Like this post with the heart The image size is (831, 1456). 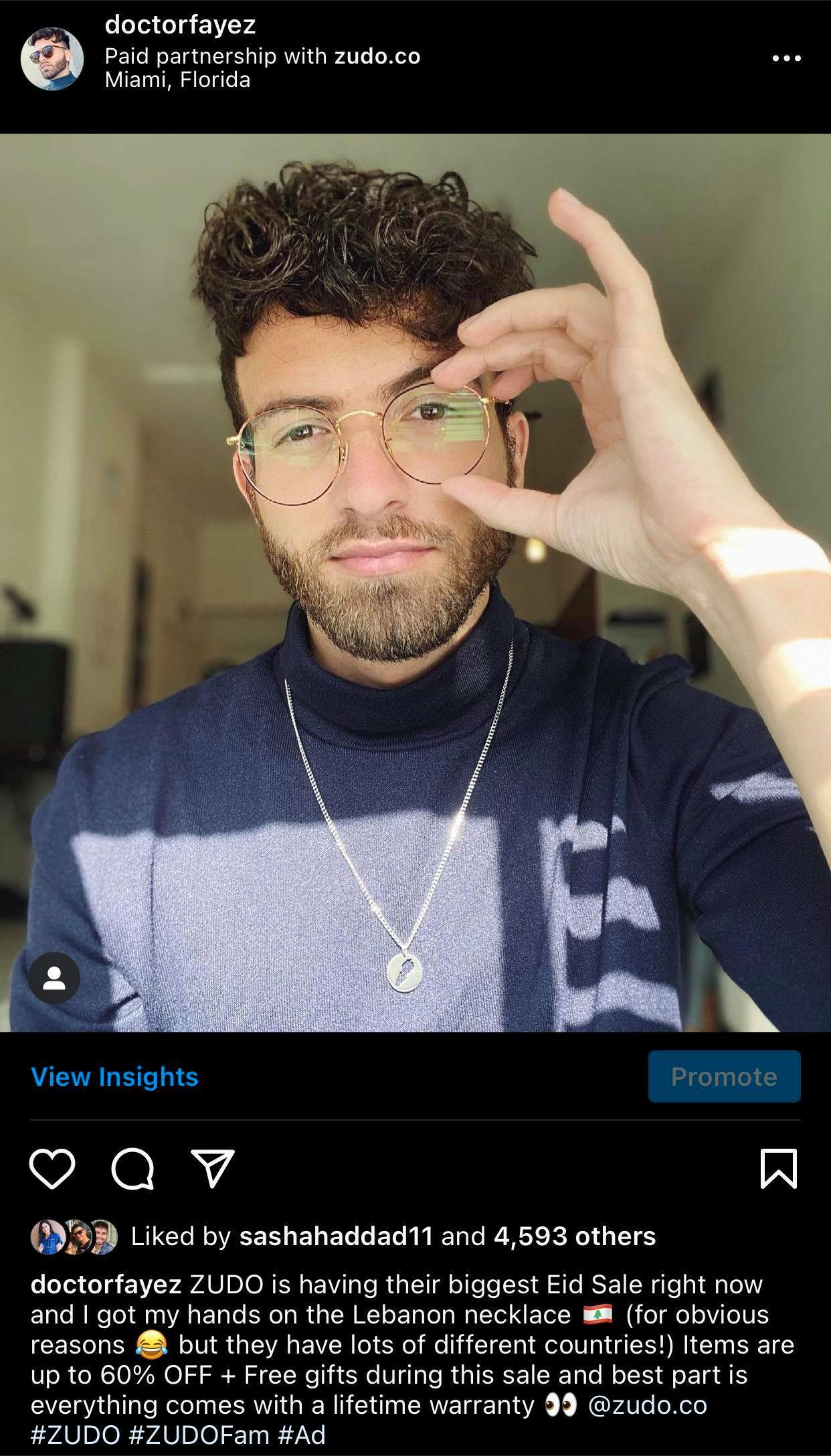[x=52, y=1169]
